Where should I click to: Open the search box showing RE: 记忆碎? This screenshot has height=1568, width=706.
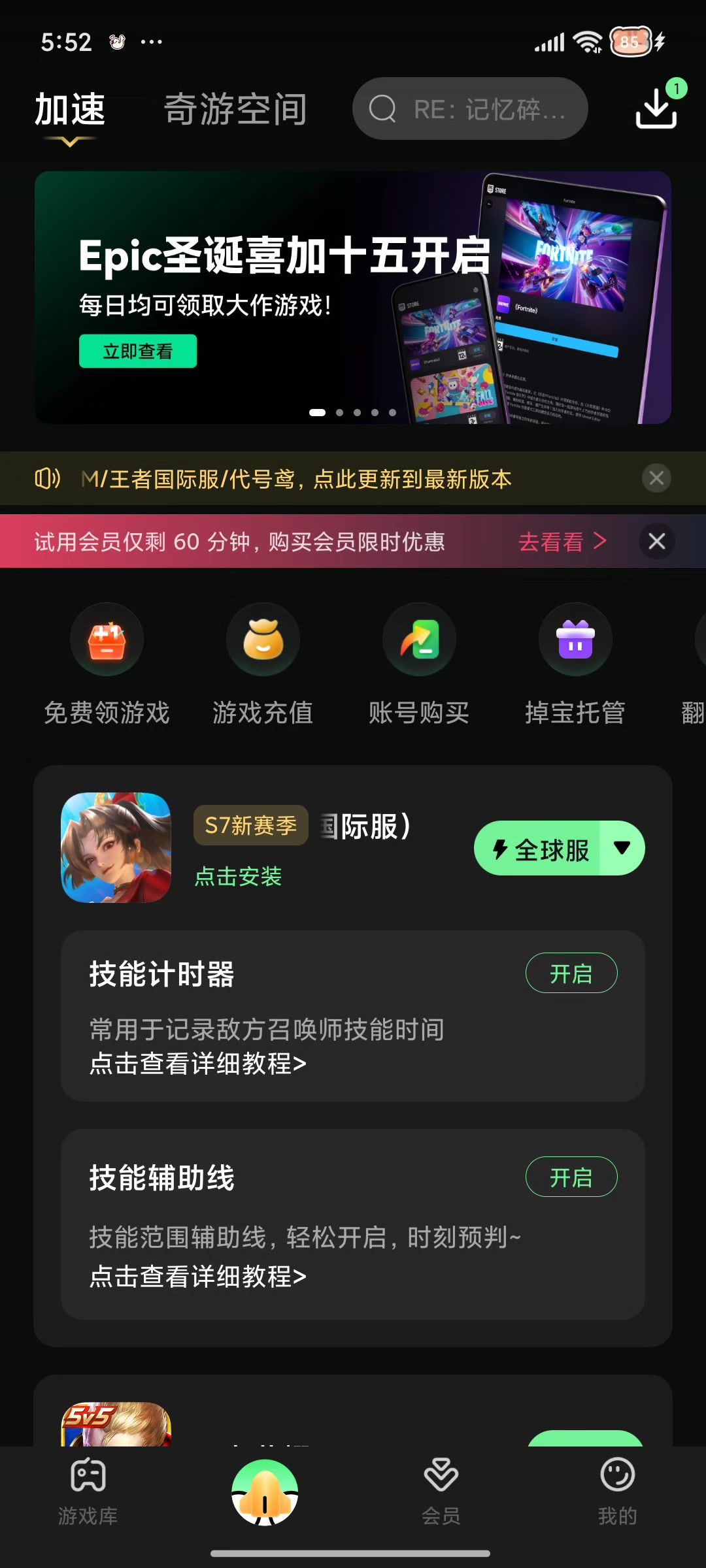tap(469, 109)
